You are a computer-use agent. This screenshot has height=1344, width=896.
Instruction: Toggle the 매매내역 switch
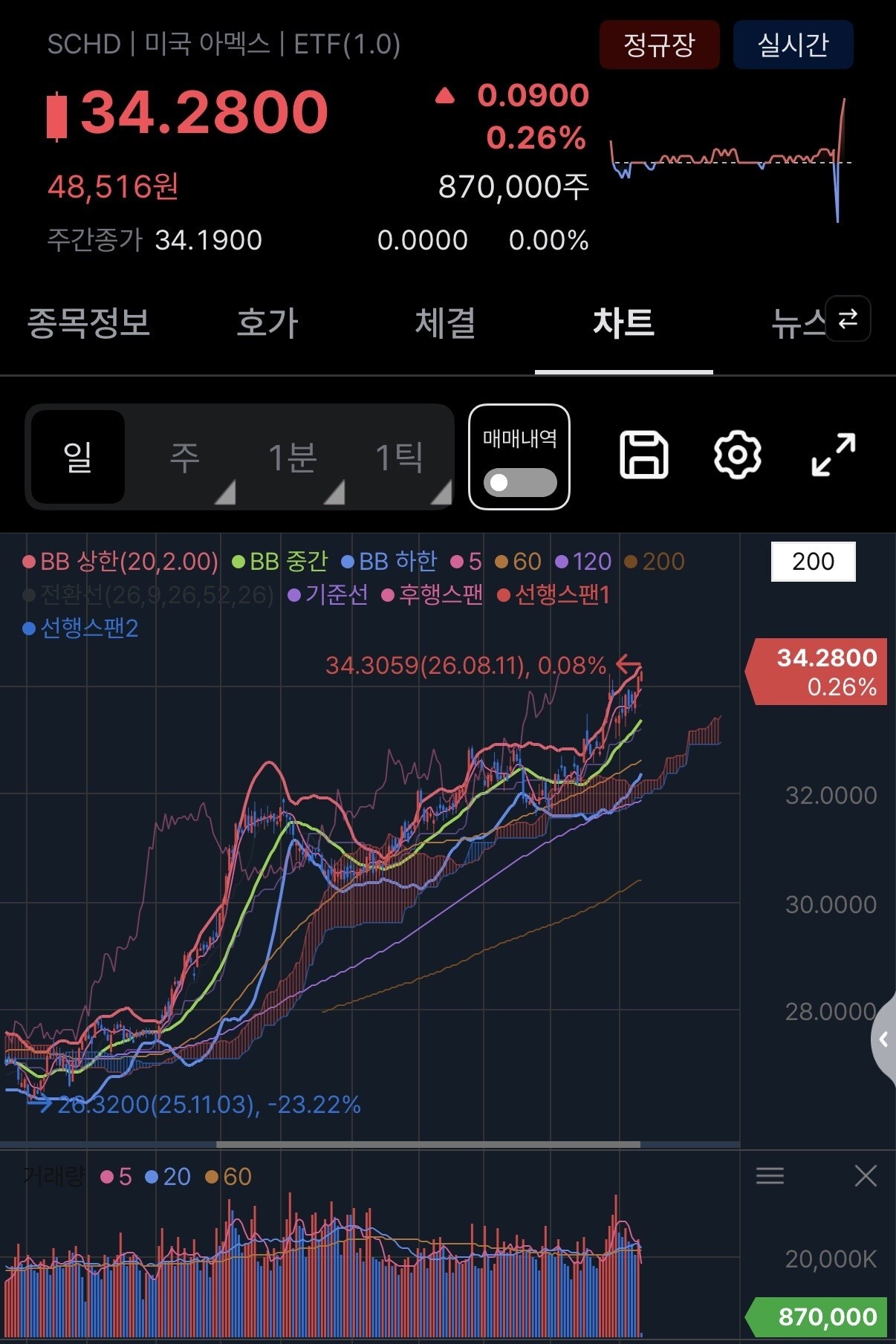[519, 482]
